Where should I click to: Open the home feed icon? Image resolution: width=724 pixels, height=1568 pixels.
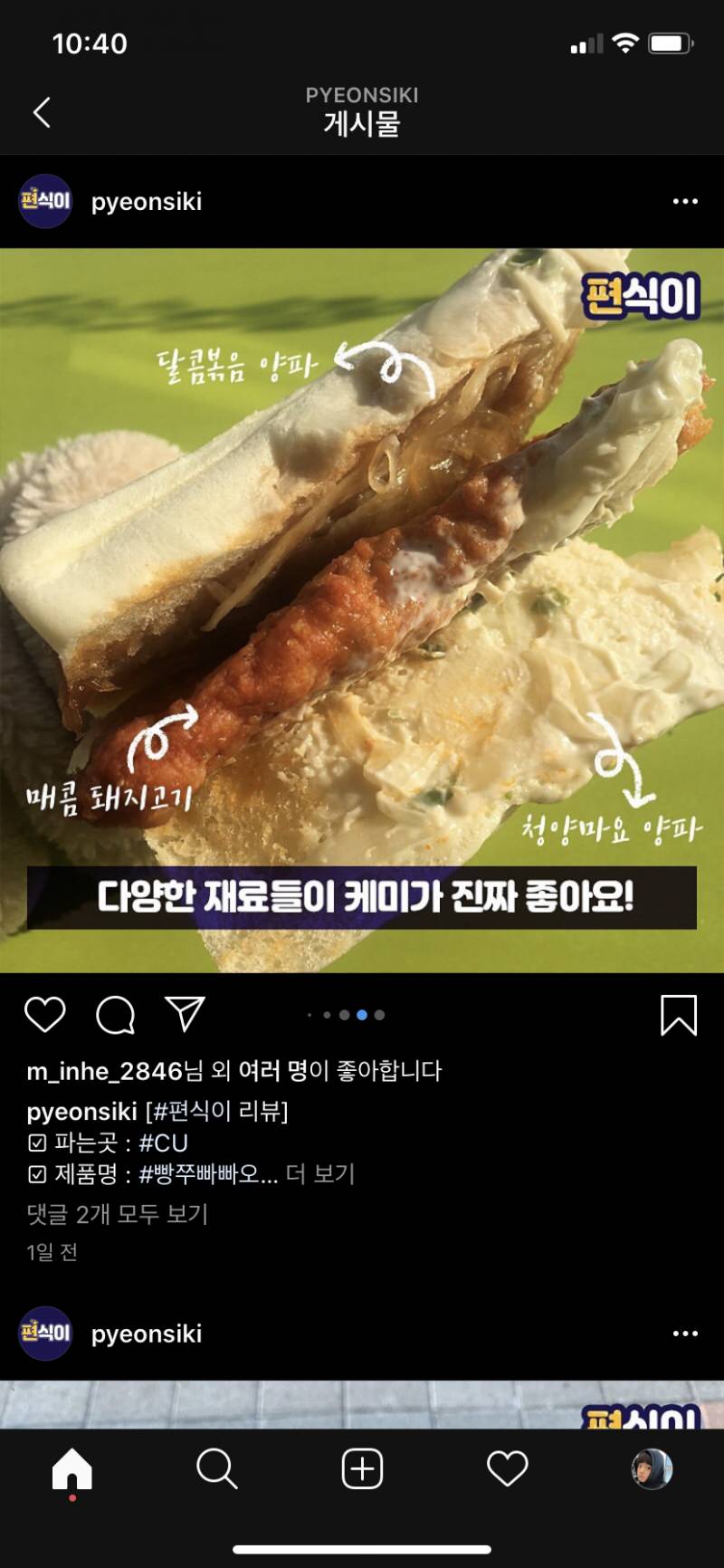coord(72,1468)
